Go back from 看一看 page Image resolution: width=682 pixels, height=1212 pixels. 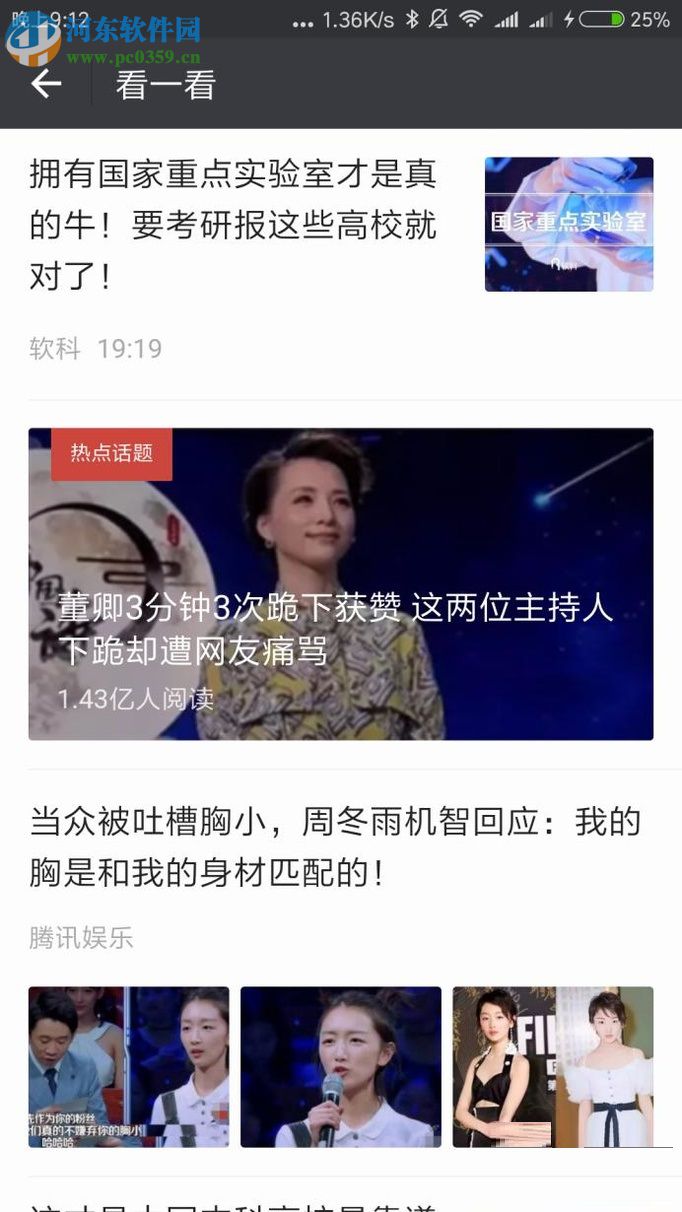tap(46, 84)
